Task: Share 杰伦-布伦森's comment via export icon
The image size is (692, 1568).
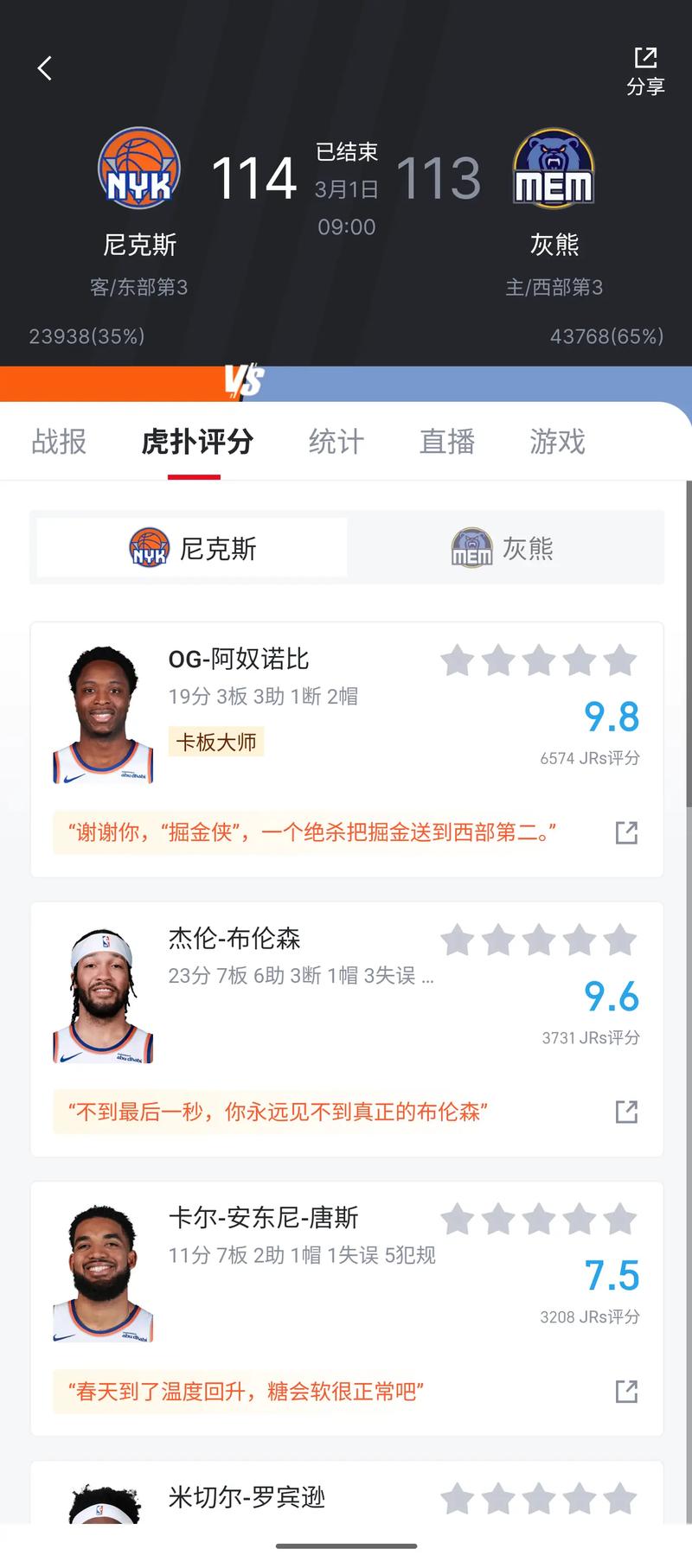Action: coord(627,1112)
